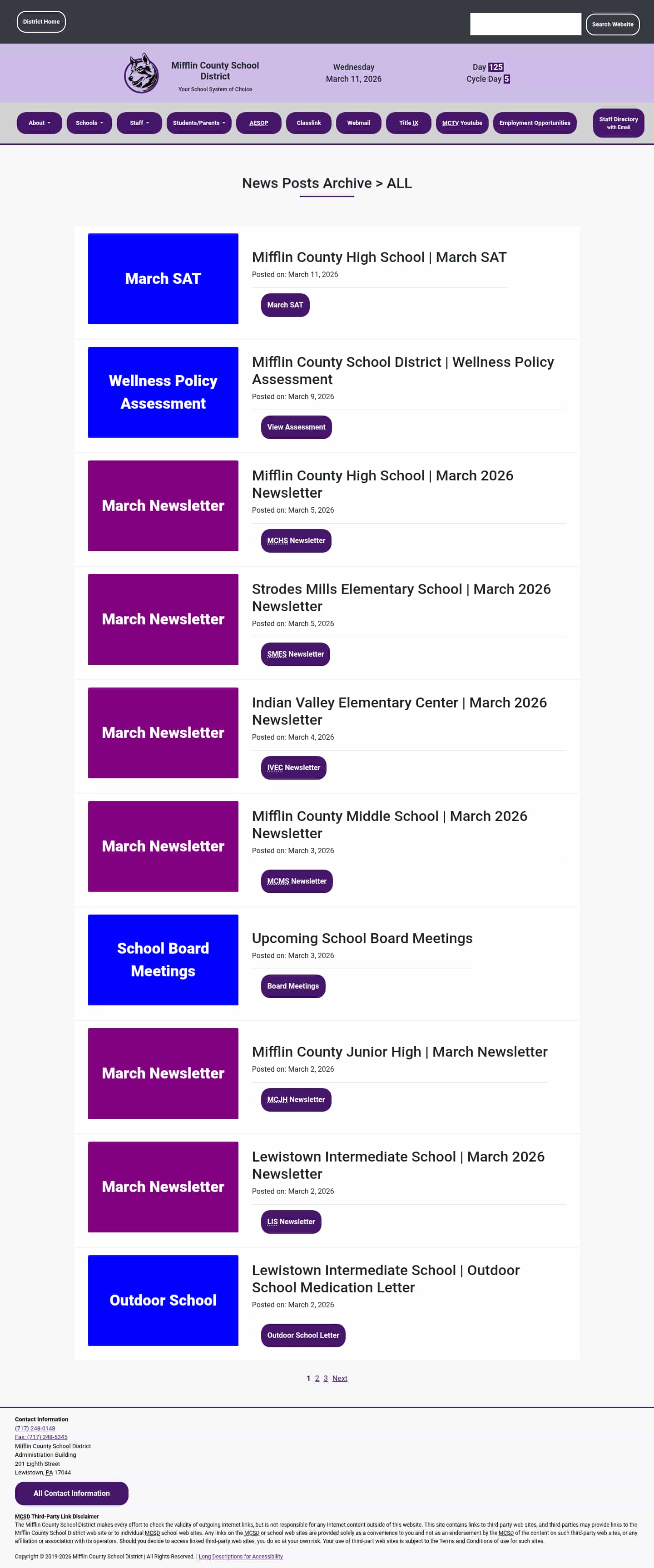Viewport: 654px width, 1568px height.
Task: Click the Classlink navigation item
Action: point(309,123)
